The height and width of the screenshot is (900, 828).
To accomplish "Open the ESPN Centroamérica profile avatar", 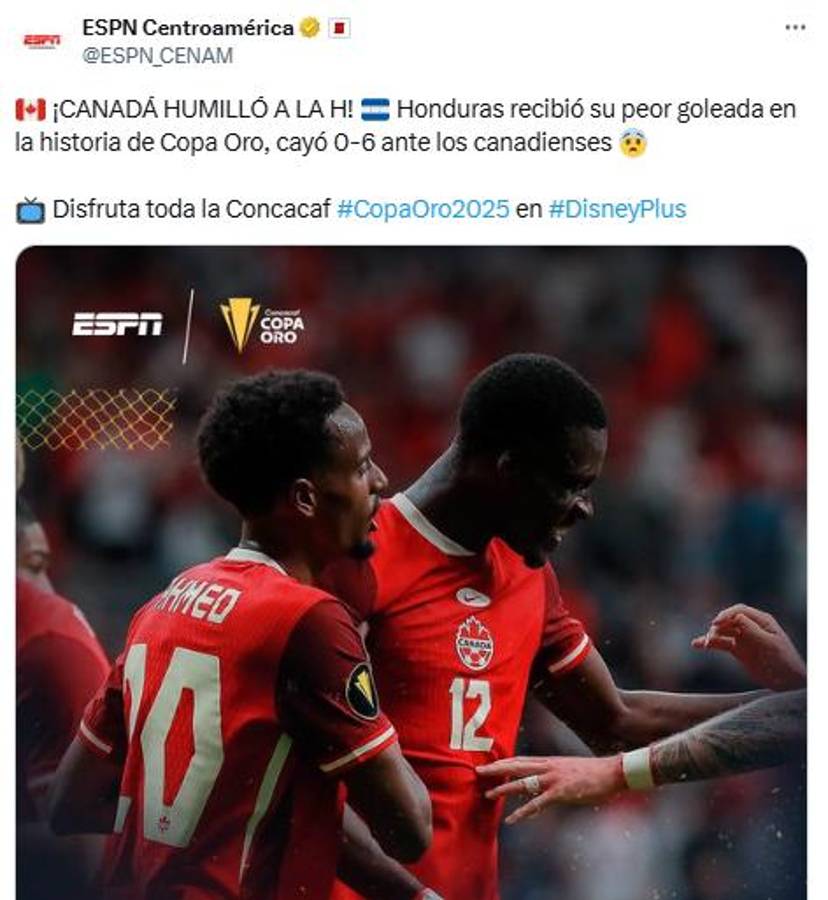I will 42,41.
